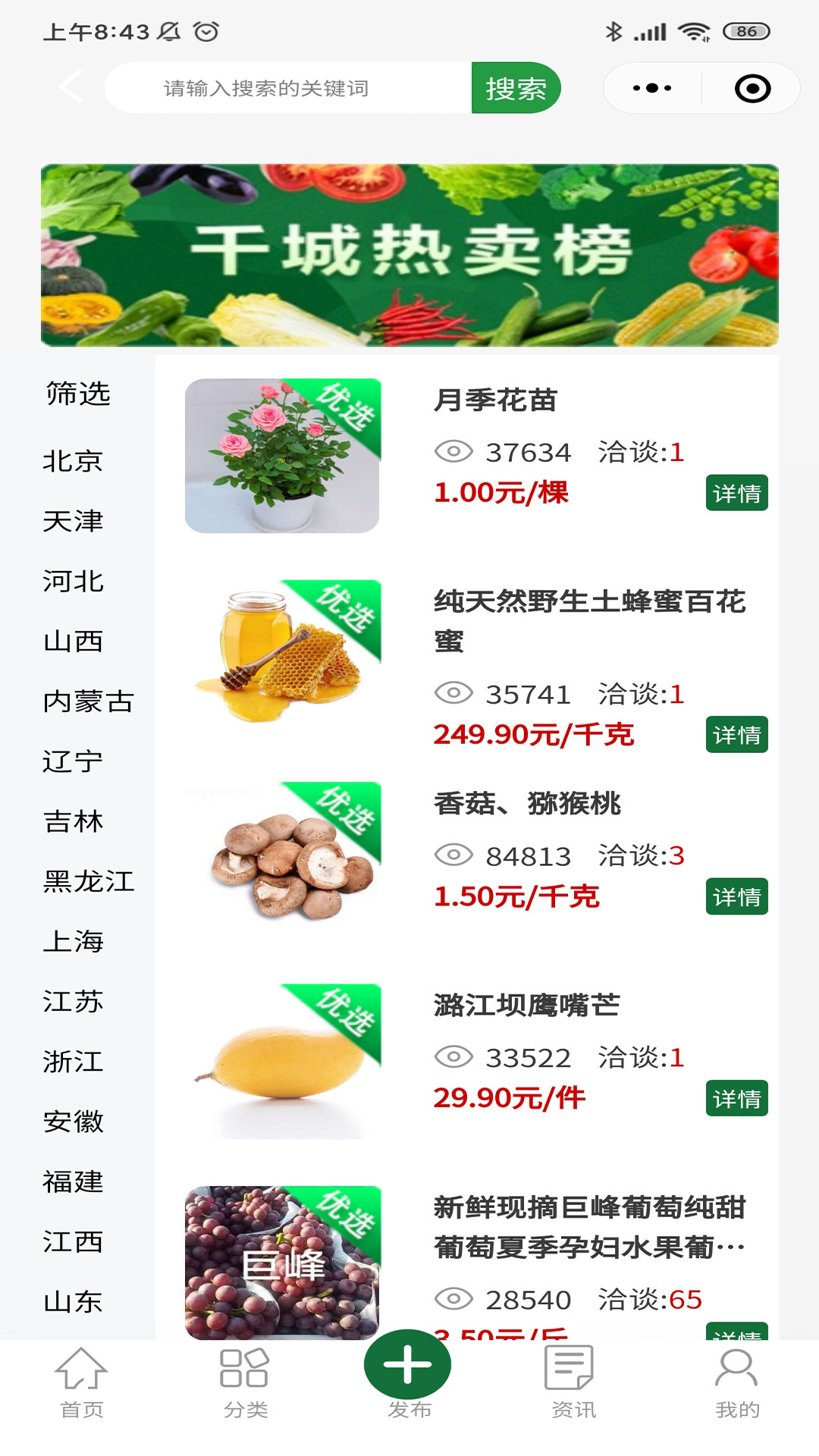The height and width of the screenshot is (1456, 819).
Task: View 详情 for 月季花苗
Action: click(736, 493)
